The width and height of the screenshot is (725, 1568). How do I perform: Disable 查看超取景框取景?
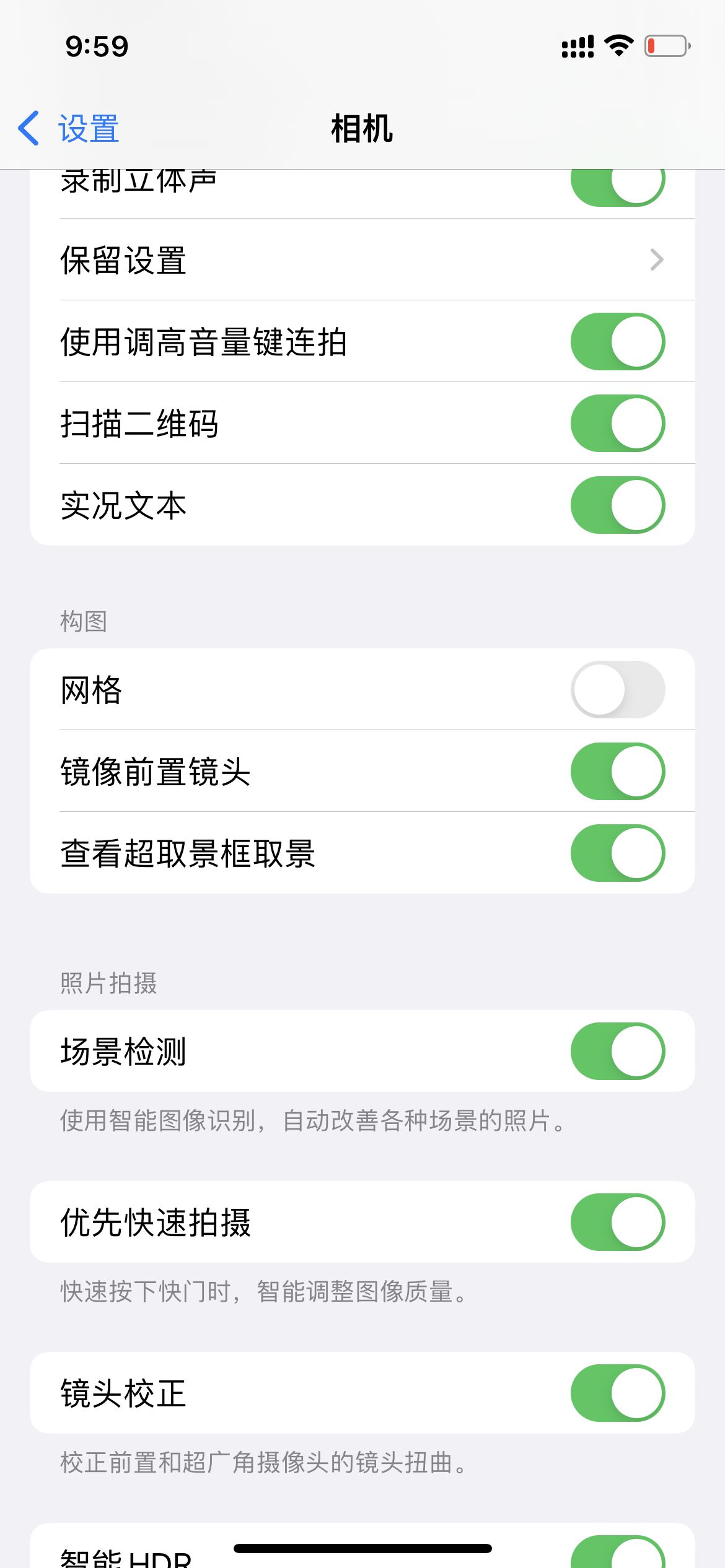pyautogui.click(x=617, y=853)
